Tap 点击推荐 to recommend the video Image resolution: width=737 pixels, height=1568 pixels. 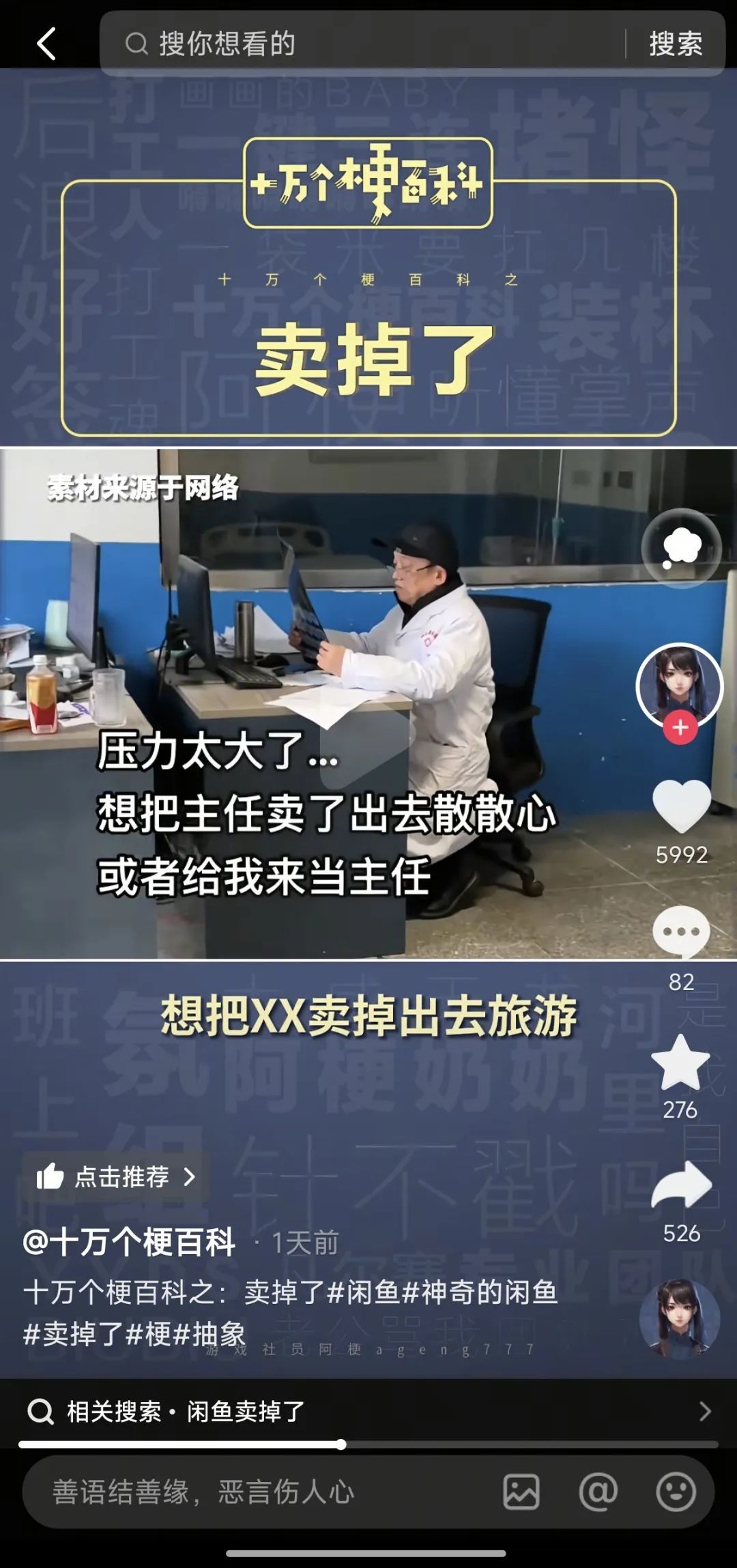click(116, 1176)
